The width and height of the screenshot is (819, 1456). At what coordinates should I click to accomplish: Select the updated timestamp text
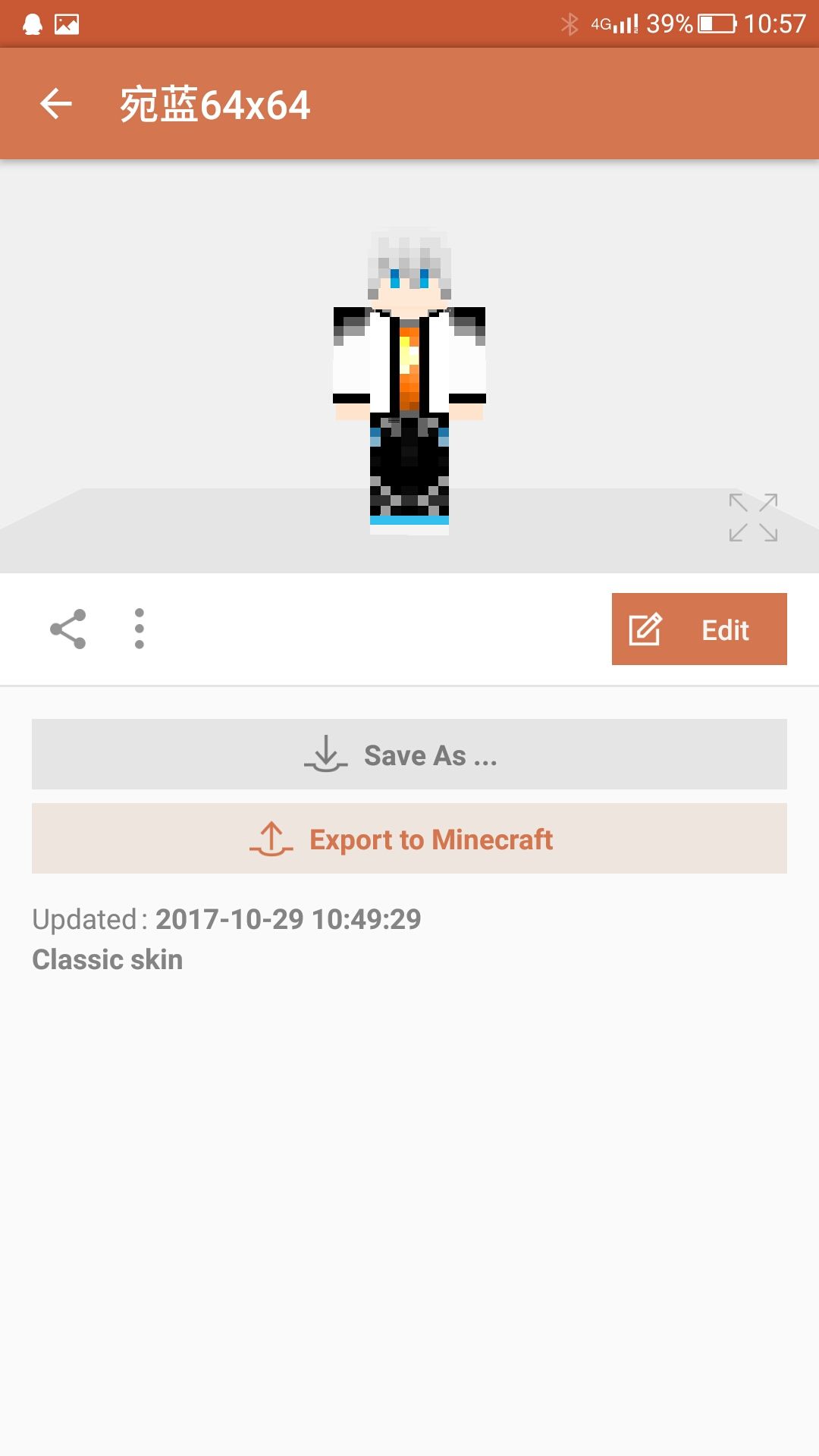tap(227, 918)
